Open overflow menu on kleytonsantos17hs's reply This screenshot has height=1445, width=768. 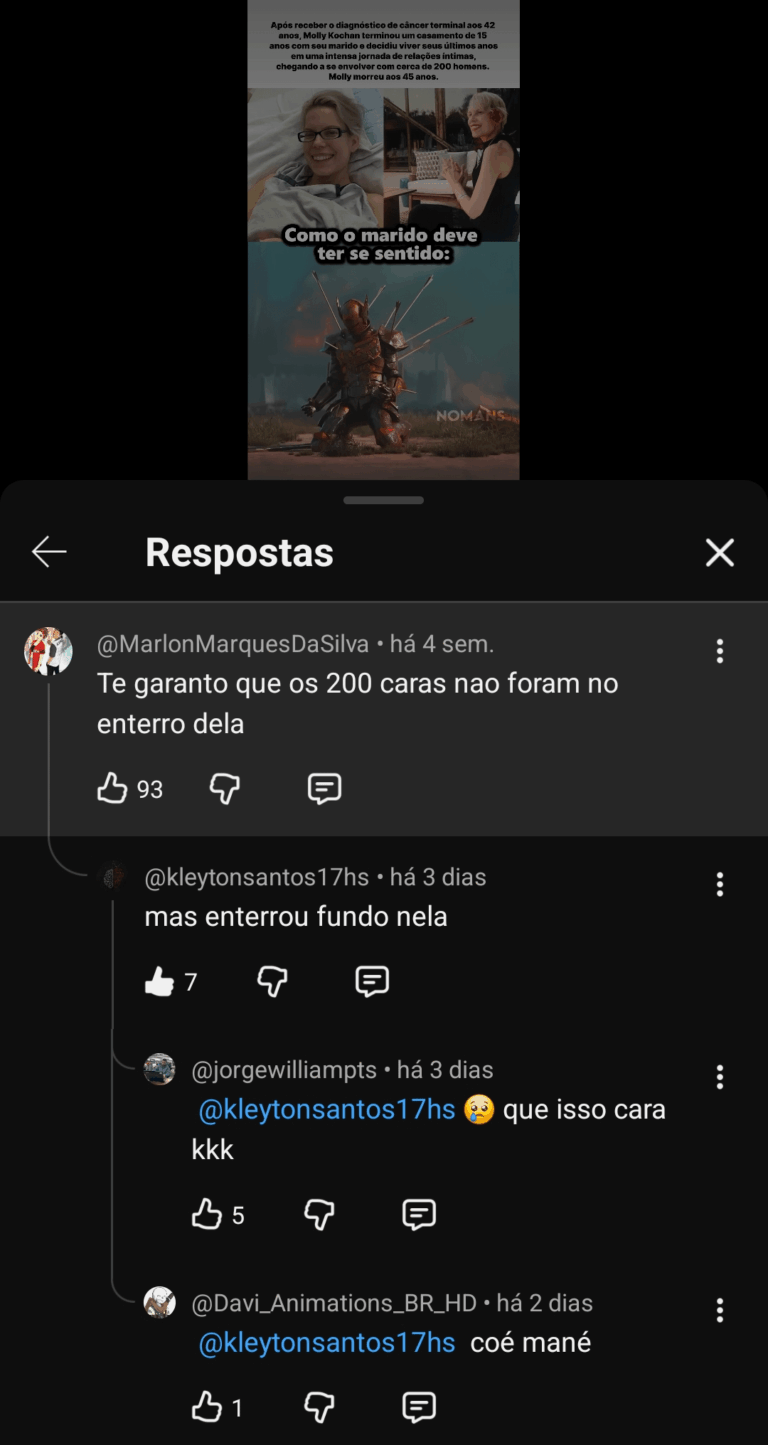tap(719, 884)
